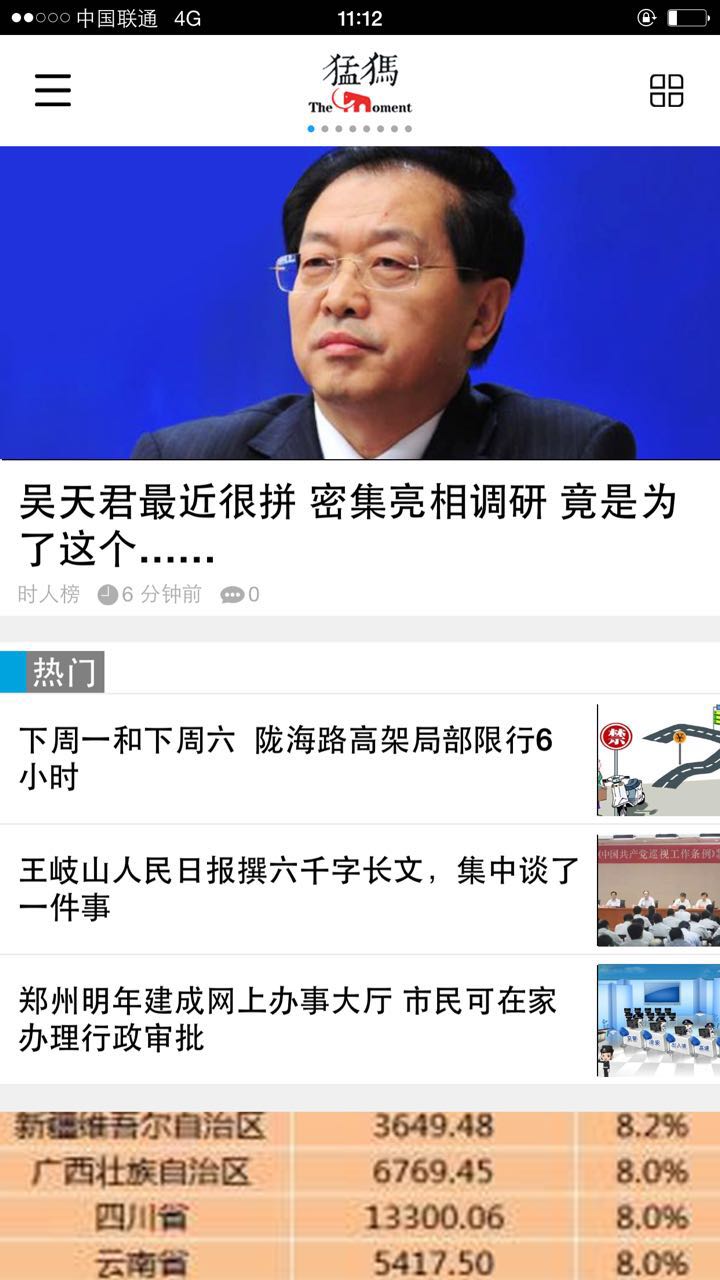
Task: Click the clock icon beside the timestamp
Action: pyautogui.click(x=108, y=592)
